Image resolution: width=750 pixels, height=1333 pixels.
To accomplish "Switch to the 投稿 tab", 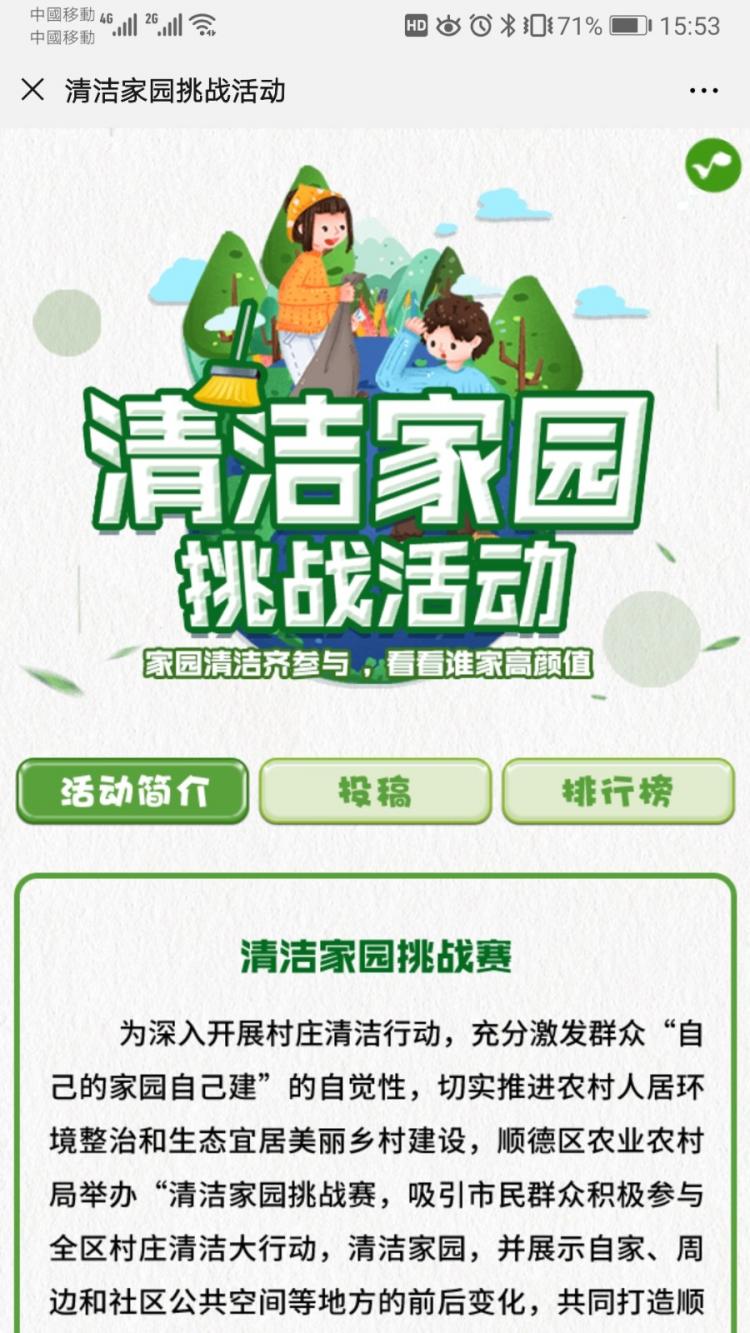I will click(375, 791).
